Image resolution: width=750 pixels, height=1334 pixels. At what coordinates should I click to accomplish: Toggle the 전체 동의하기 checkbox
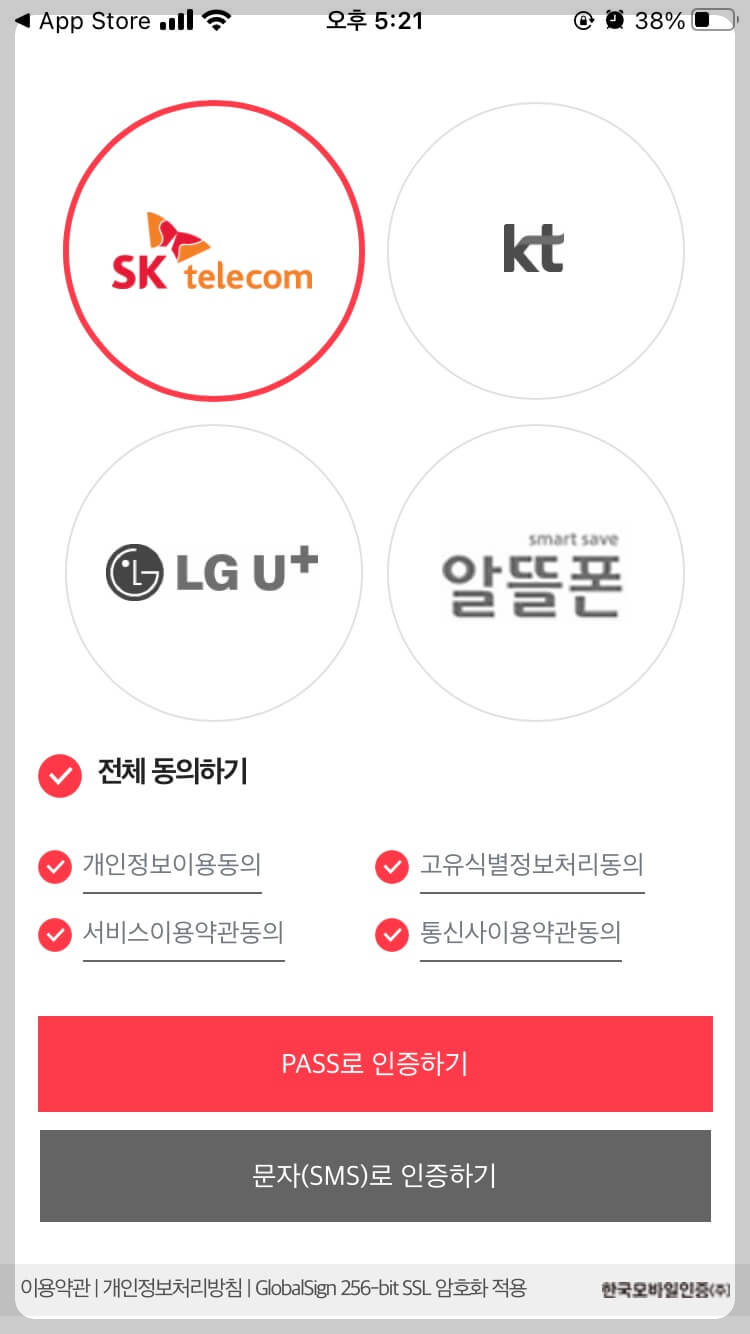tap(58, 775)
